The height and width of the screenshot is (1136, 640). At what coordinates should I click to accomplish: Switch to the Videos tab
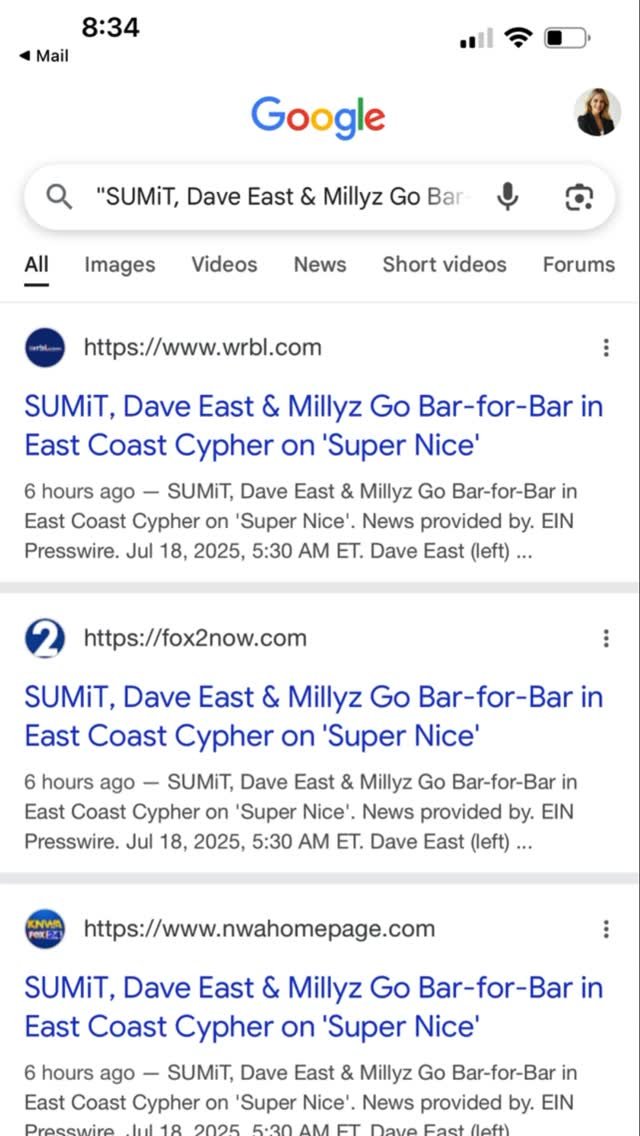pyautogui.click(x=224, y=265)
